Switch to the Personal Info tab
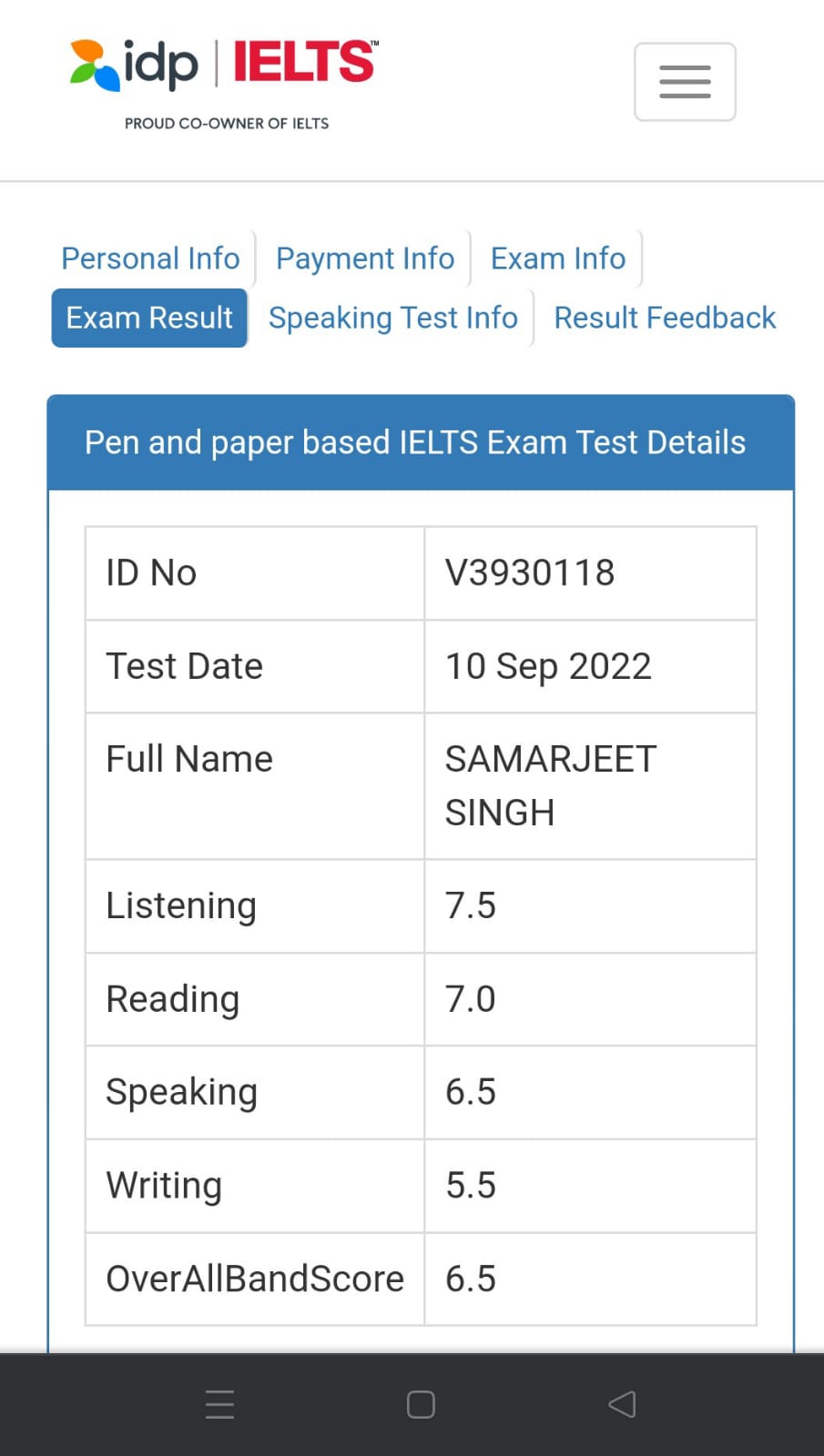 click(151, 258)
